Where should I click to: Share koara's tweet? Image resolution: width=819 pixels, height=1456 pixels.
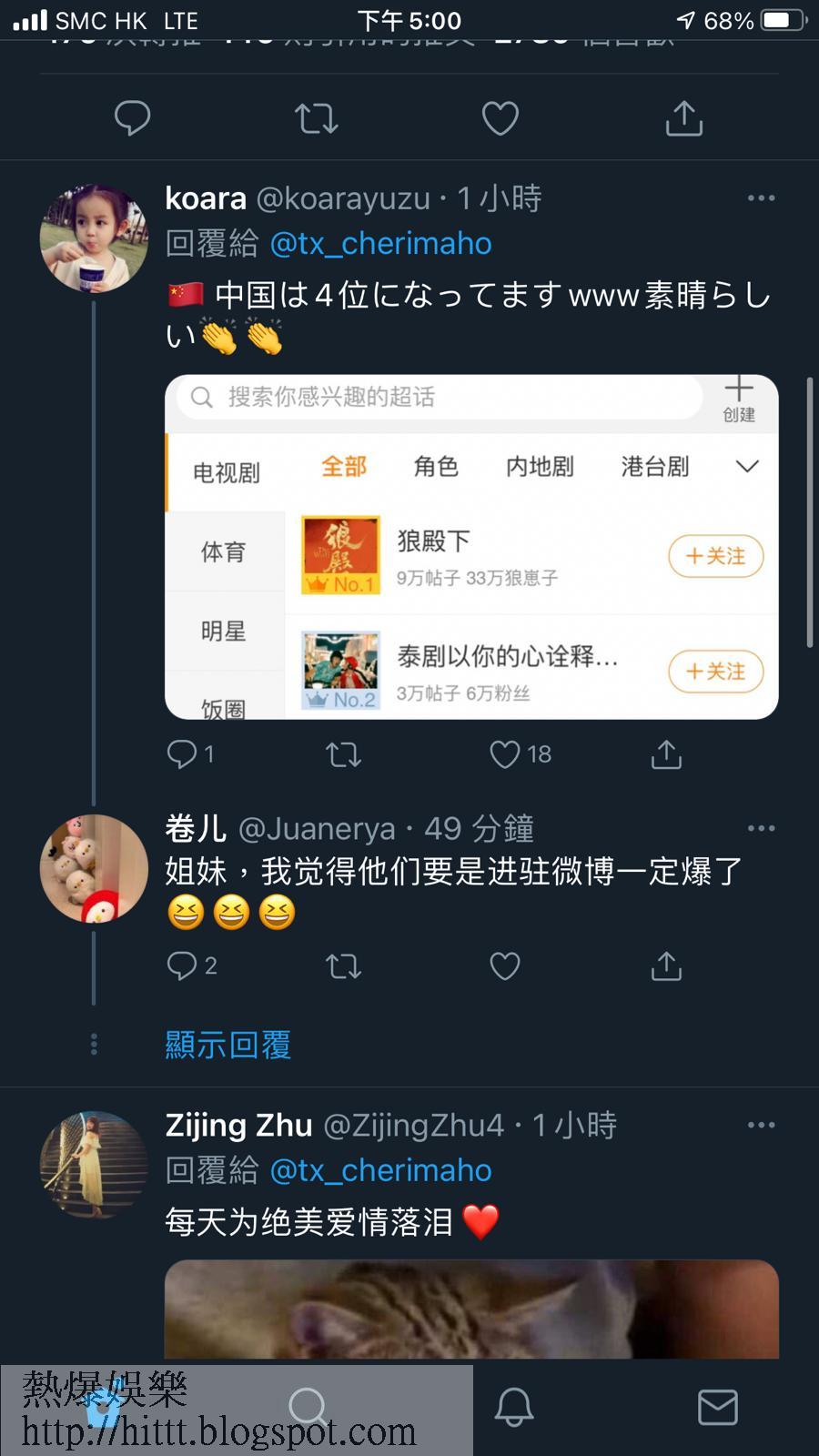pos(666,753)
